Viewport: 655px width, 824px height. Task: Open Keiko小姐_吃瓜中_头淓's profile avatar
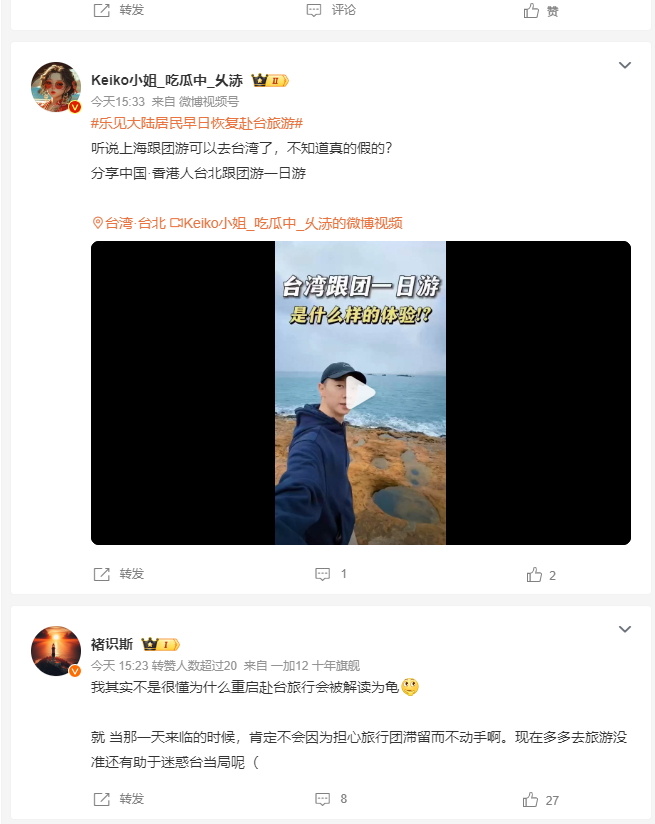point(55,87)
